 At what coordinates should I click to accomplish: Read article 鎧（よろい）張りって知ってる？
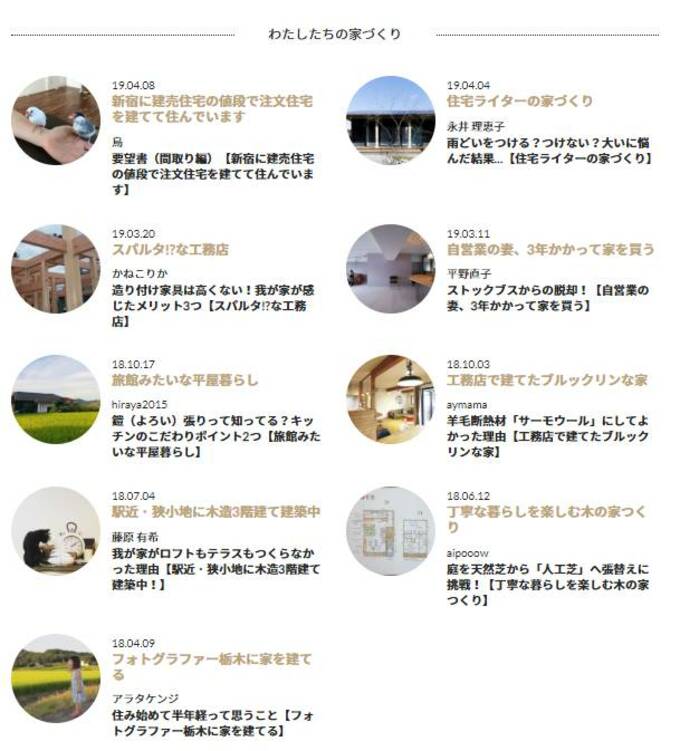point(215,437)
